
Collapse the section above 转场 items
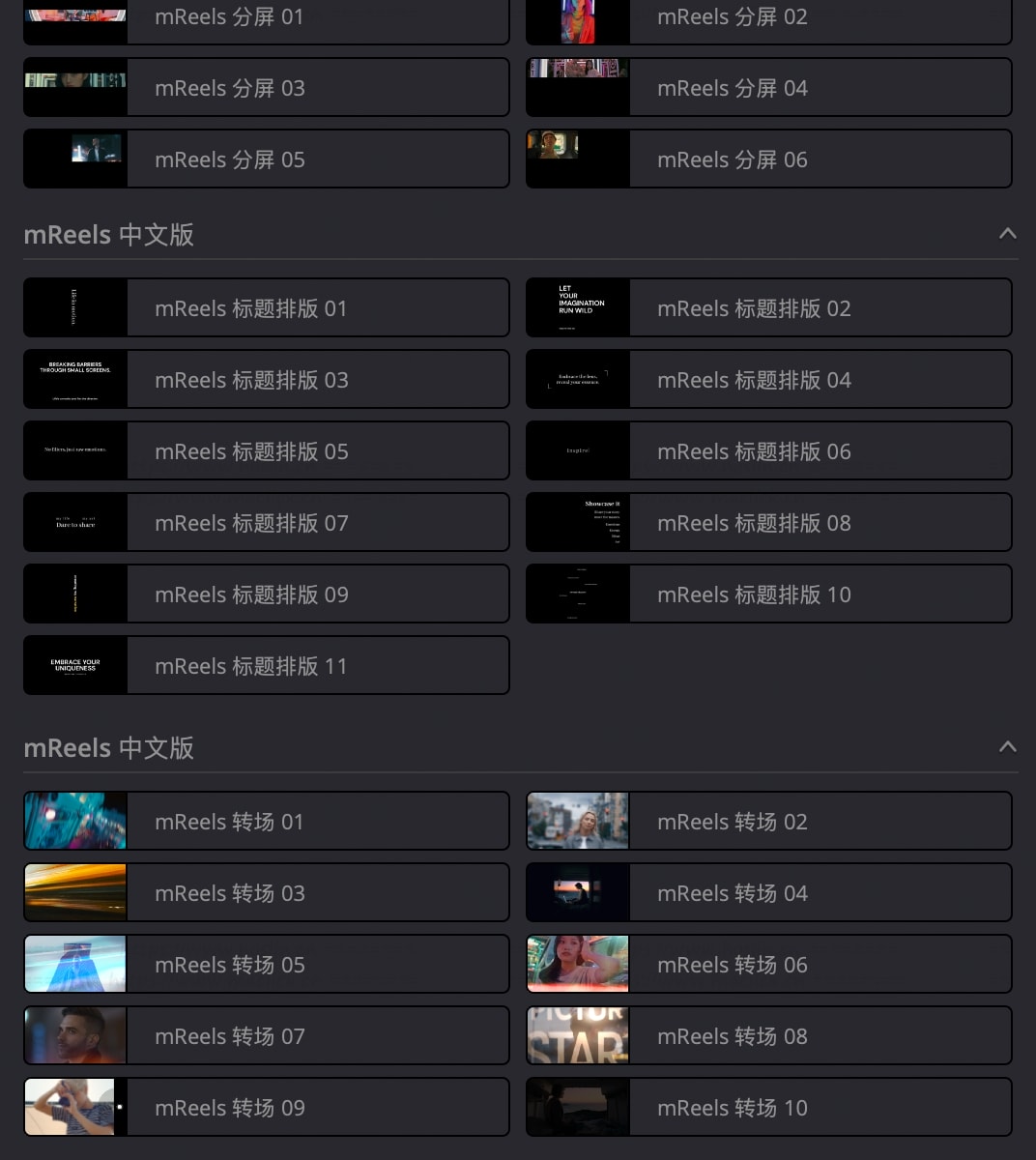[x=1007, y=747]
